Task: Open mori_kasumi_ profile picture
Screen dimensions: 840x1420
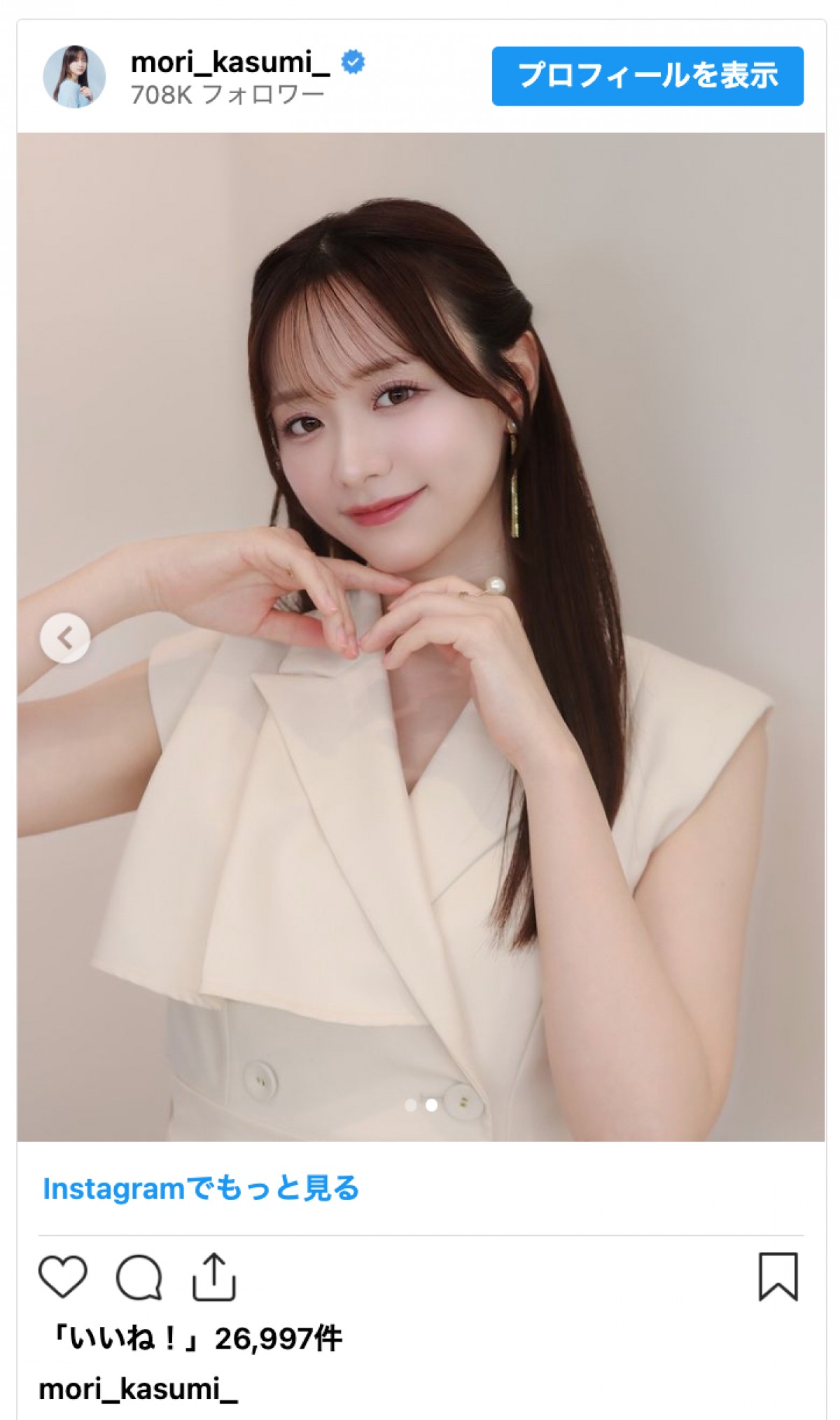Action: pyautogui.click(x=74, y=76)
